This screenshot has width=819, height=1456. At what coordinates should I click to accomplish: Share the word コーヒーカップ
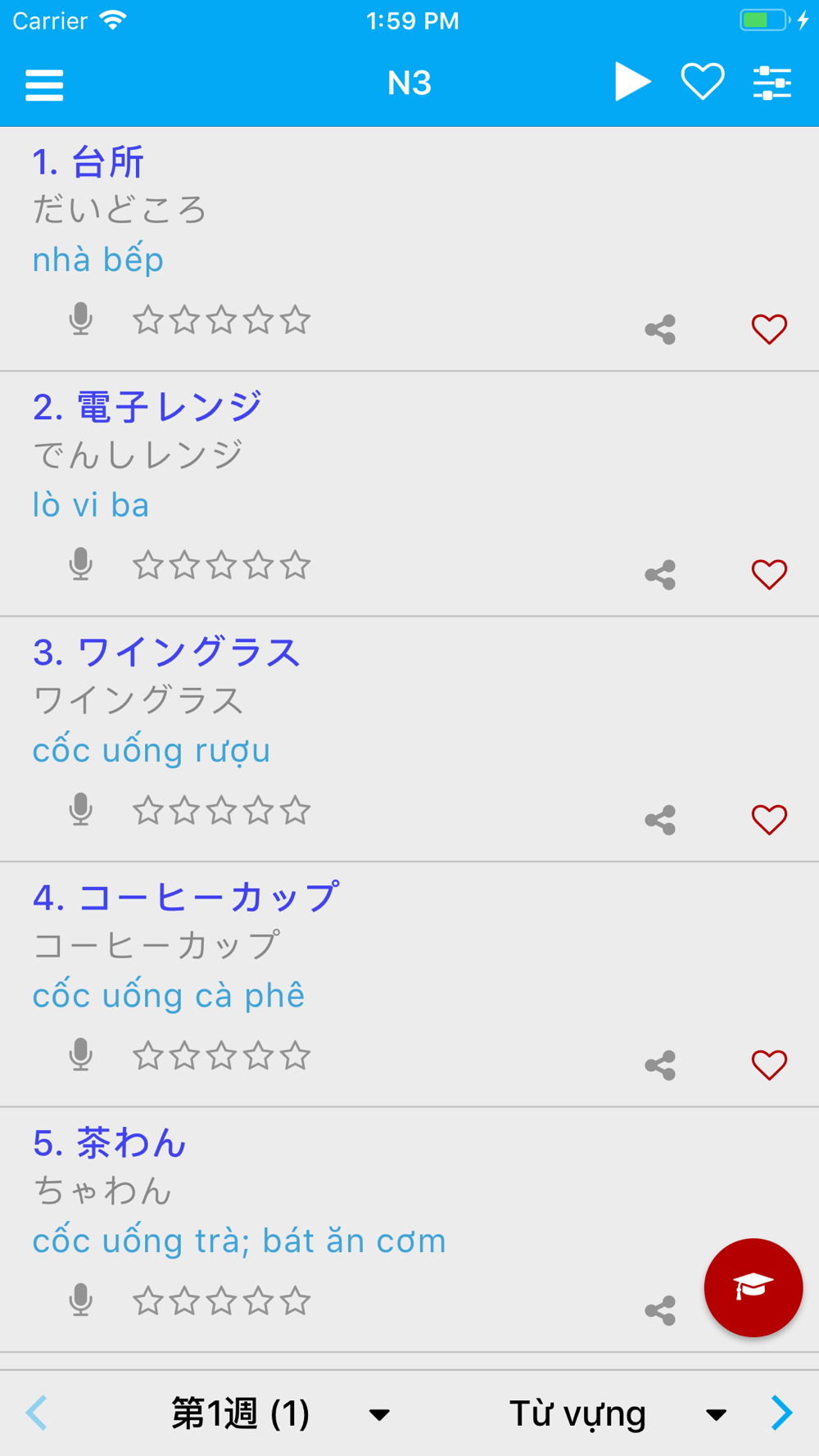click(x=660, y=1065)
